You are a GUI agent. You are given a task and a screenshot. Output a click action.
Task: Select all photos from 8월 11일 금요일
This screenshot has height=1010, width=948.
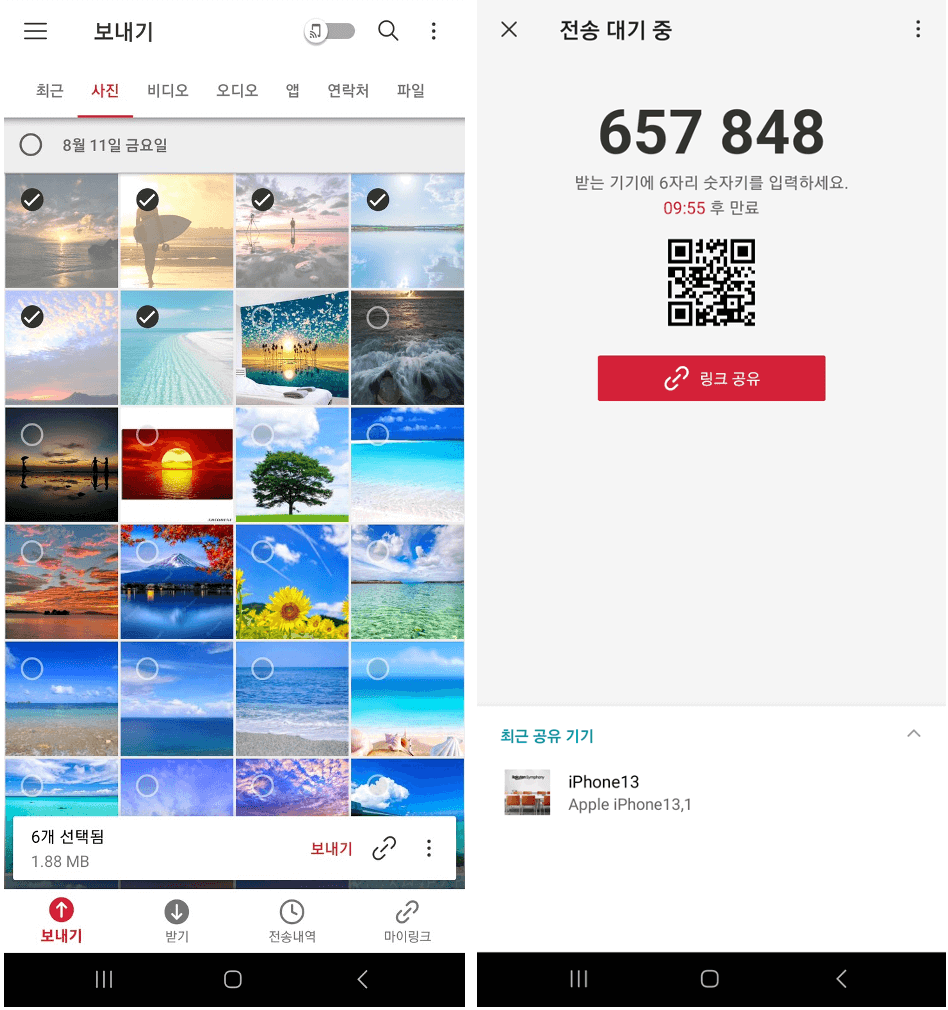(31, 145)
